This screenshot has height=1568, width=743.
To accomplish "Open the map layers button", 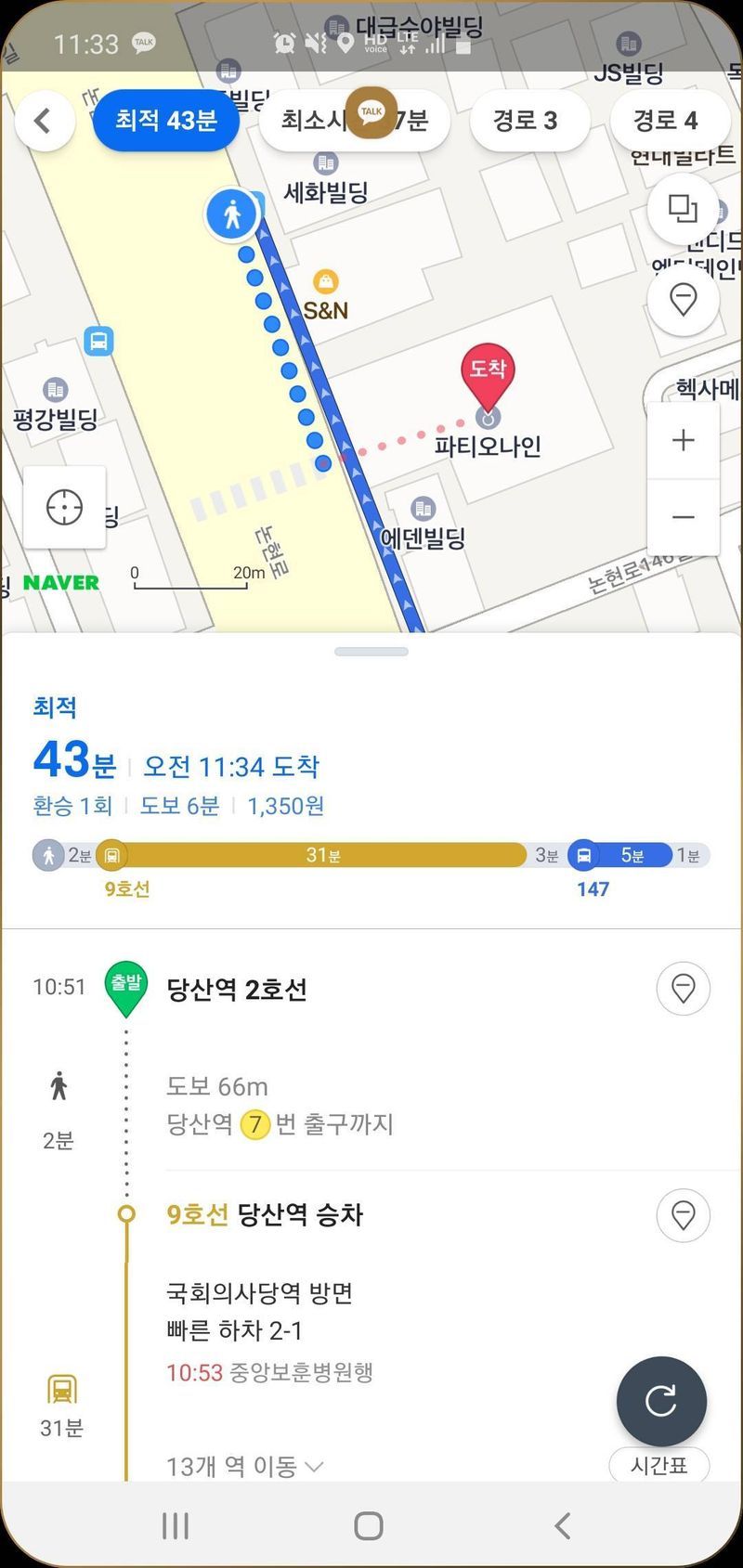I will [x=683, y=209].
